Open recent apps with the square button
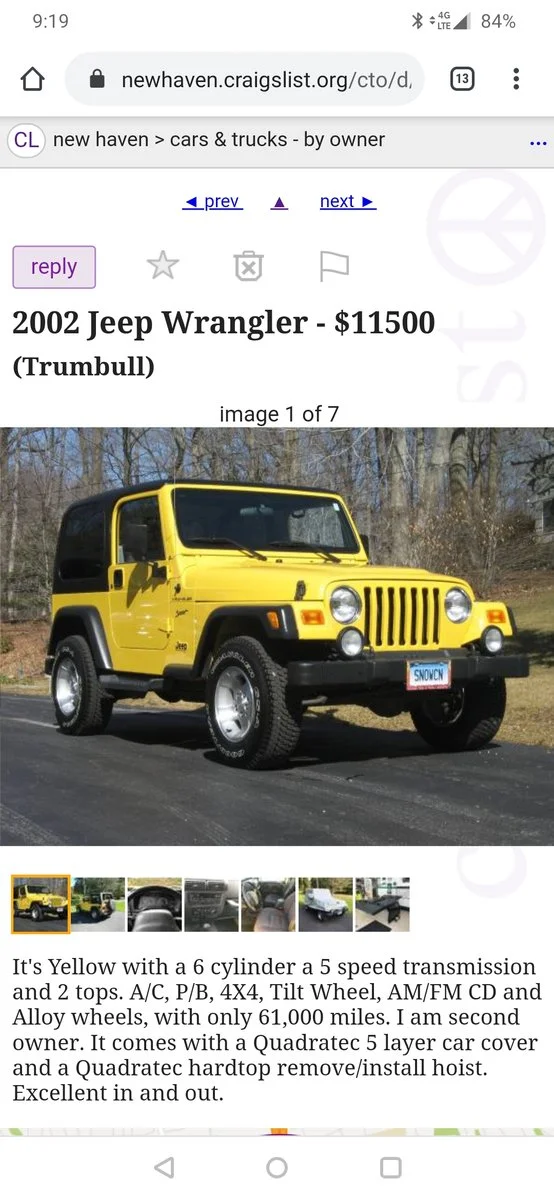The image size is (554, 1200). click(x=391, y=1167)
